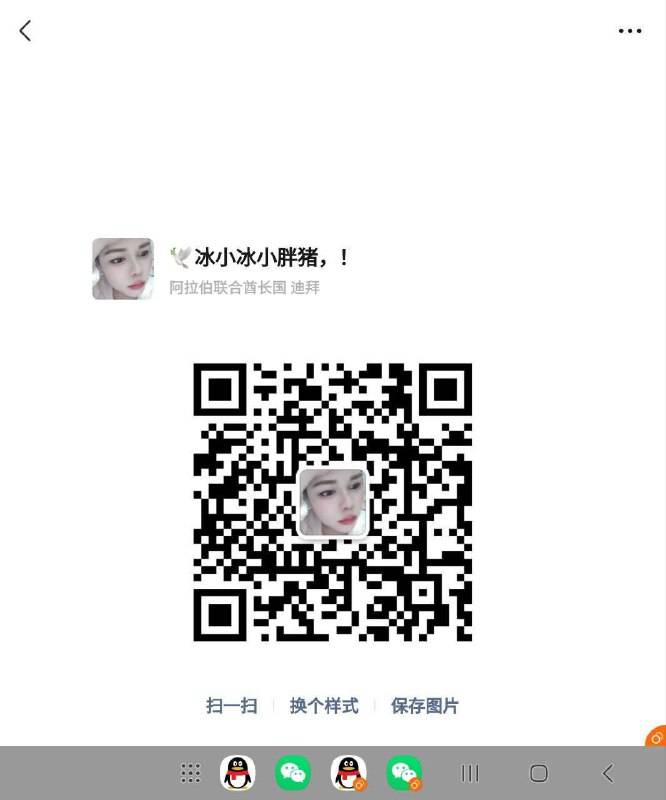The width and height of the screenshot is (666, 800).
Task: Open the app drawer grid in taskbar
Action: click(x=191, y=773)
